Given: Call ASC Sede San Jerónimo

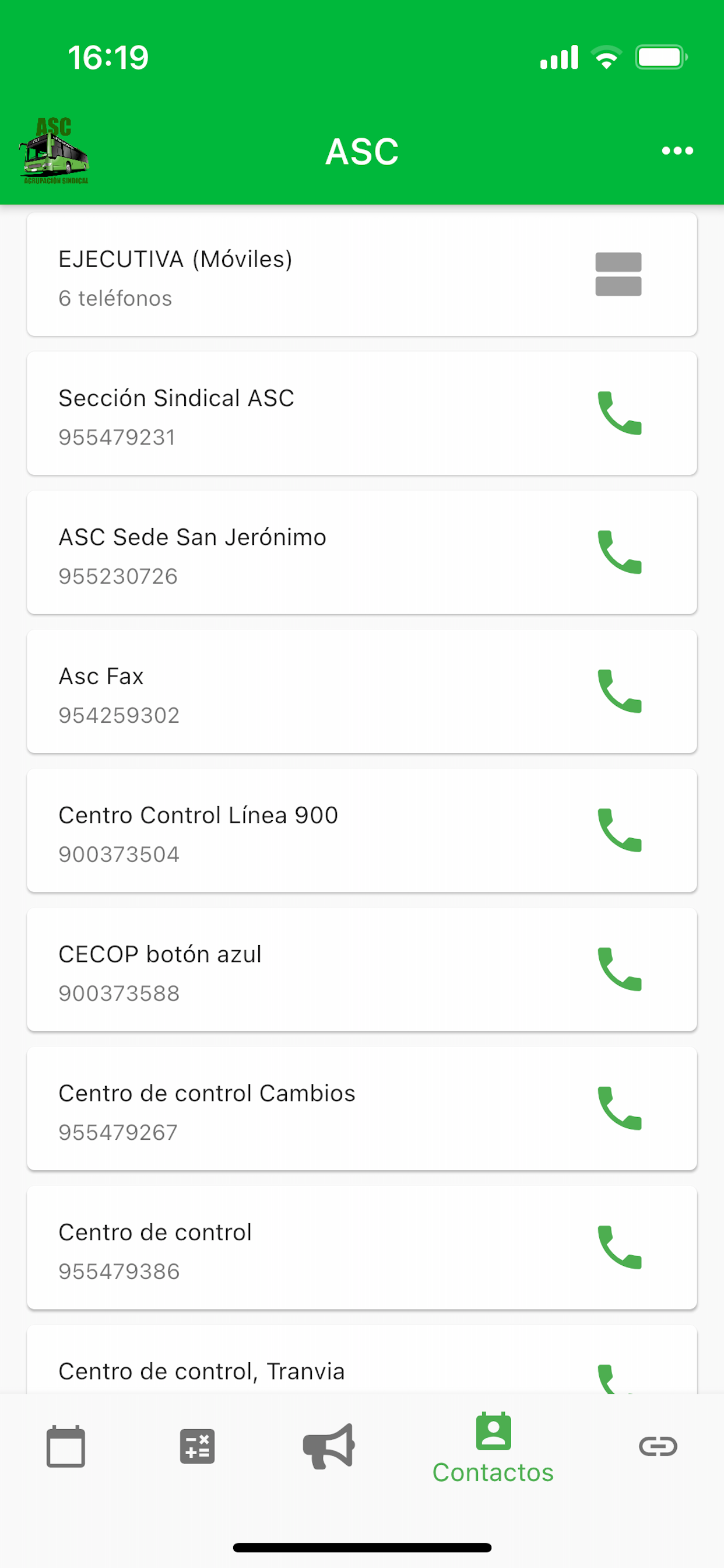Looking at the screenshot, I should point(619,552).
